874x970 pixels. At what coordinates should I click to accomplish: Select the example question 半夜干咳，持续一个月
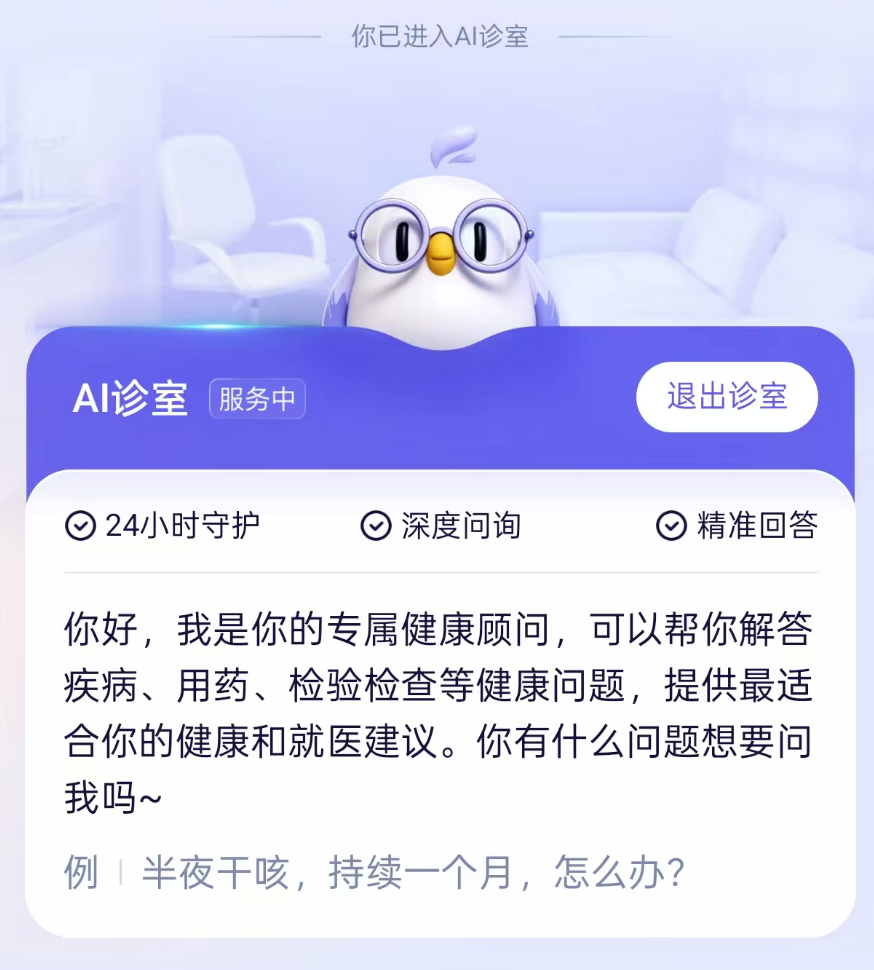(412, 872)
